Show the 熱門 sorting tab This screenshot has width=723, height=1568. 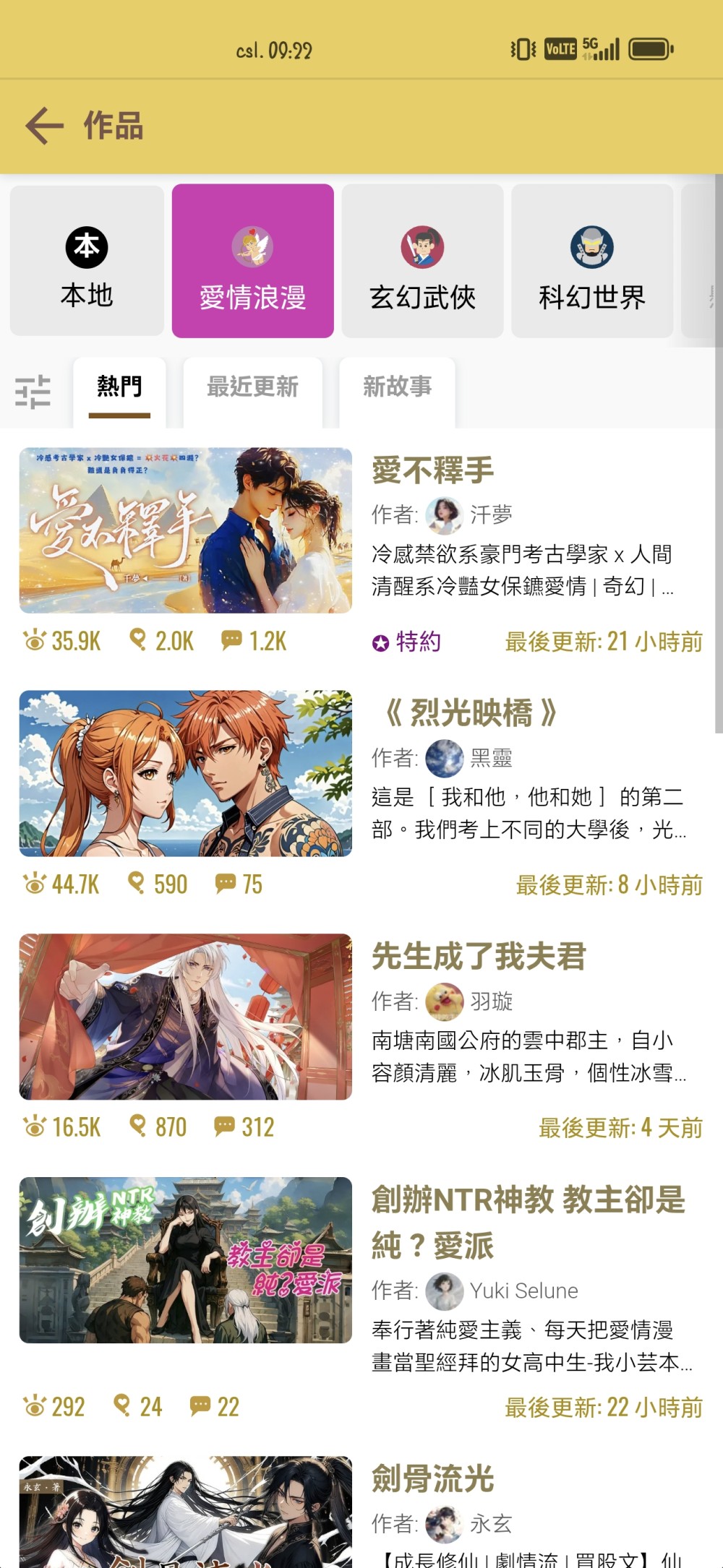click(119, 388)
